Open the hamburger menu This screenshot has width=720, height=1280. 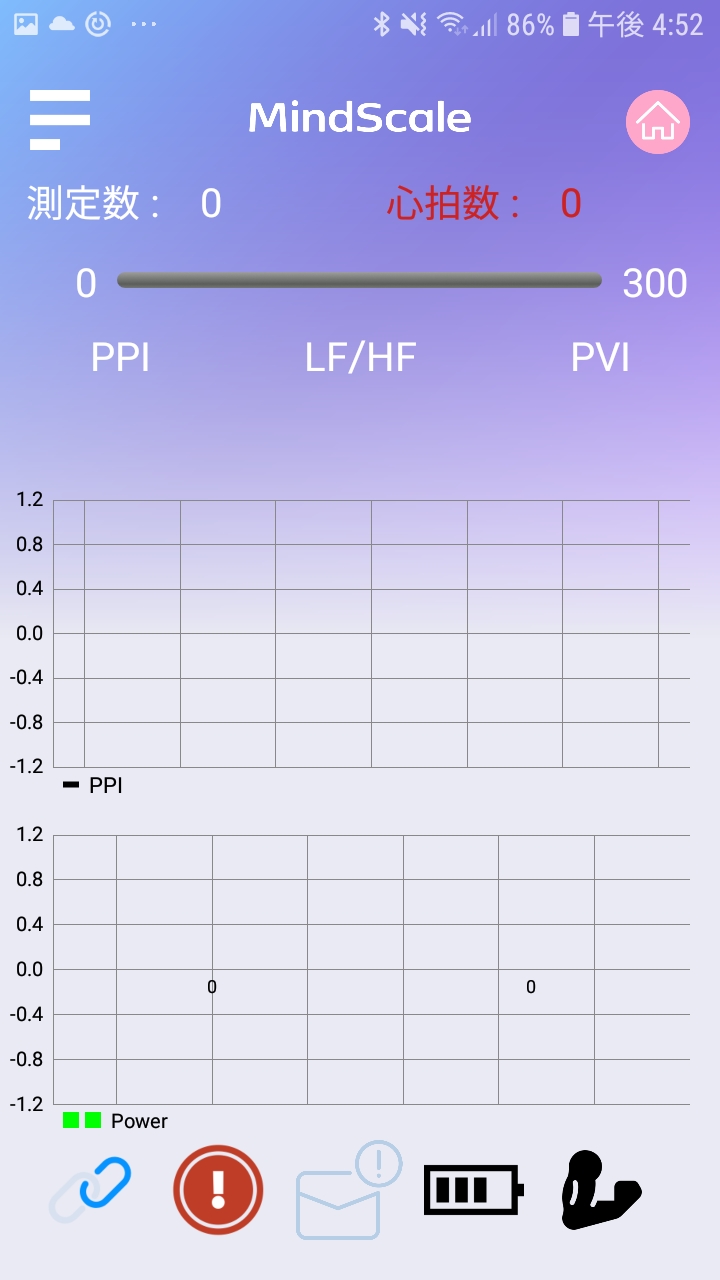pos(60,120)
